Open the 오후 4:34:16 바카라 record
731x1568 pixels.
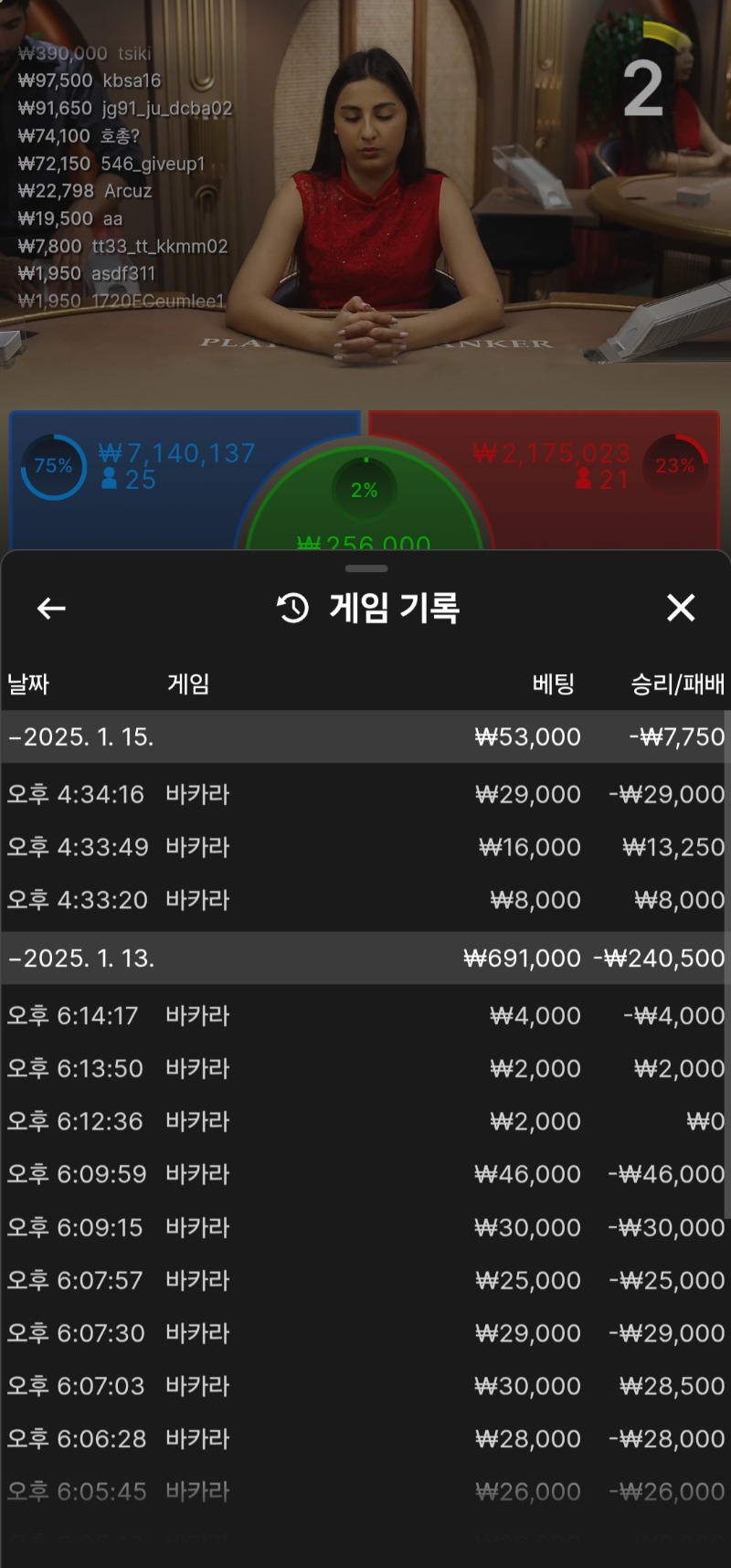pyautogui.click(x=365, y=794)
